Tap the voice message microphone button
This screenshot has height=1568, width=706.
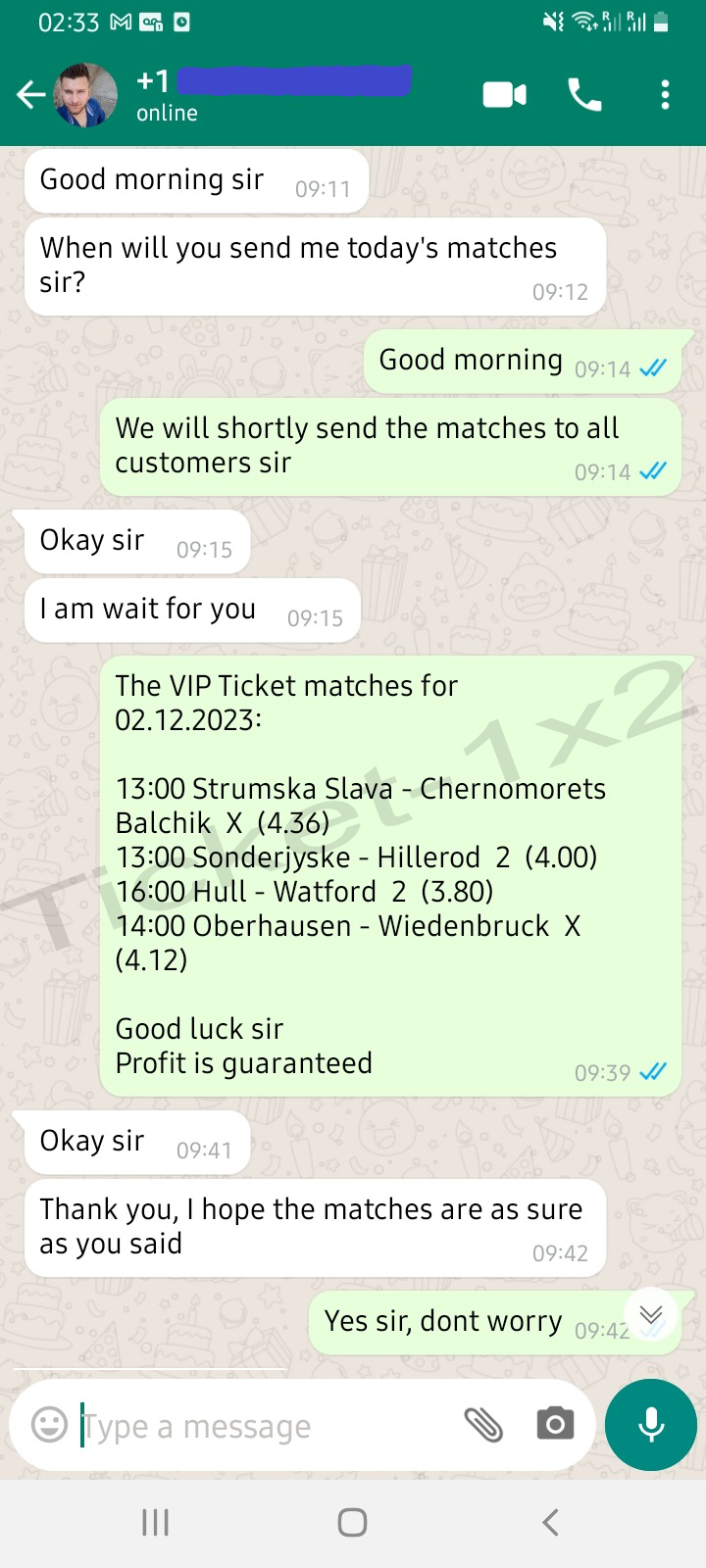(x=651, y=1425)
